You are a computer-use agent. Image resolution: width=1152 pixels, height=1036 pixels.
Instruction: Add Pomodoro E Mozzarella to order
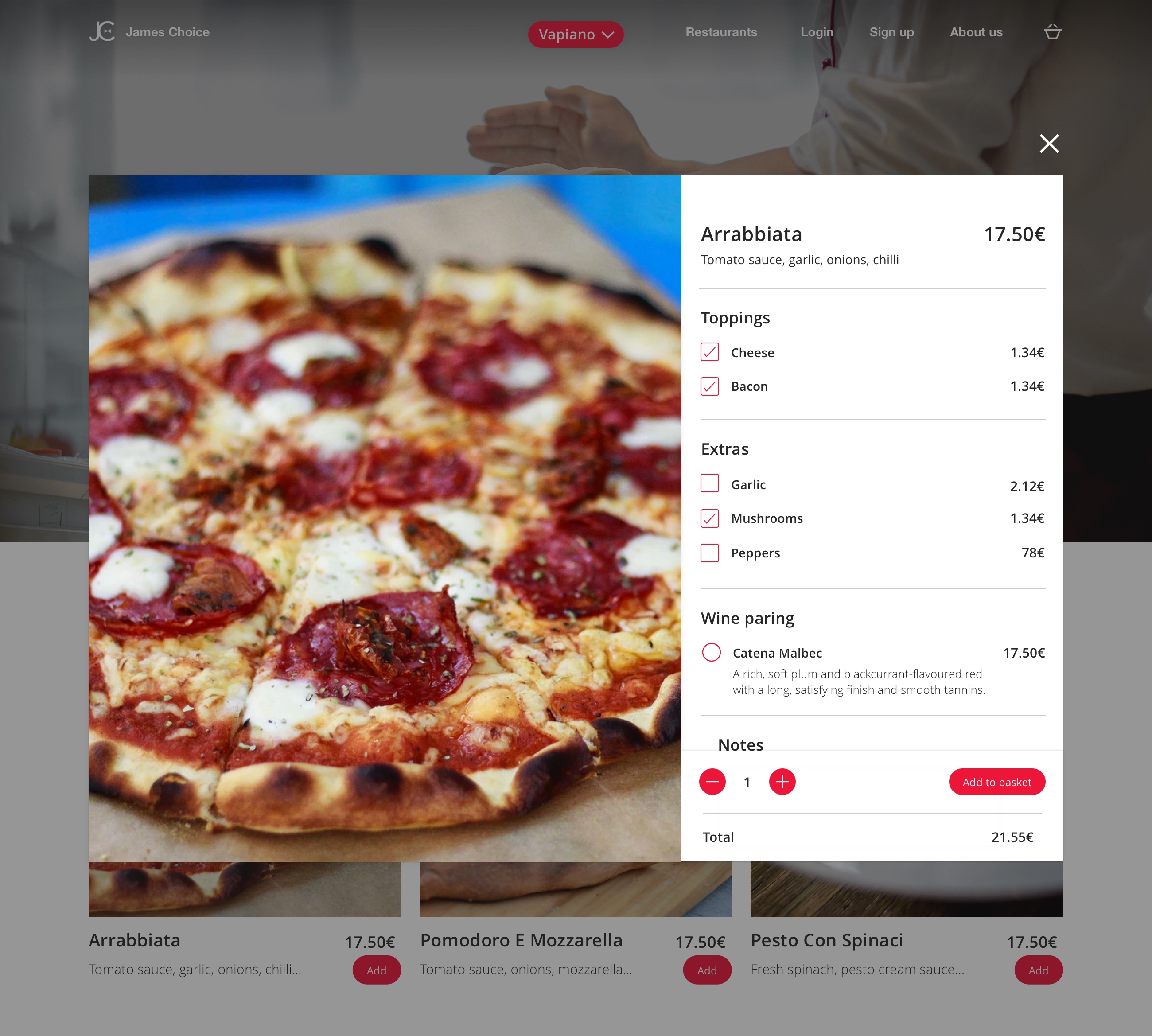(706, 970)
